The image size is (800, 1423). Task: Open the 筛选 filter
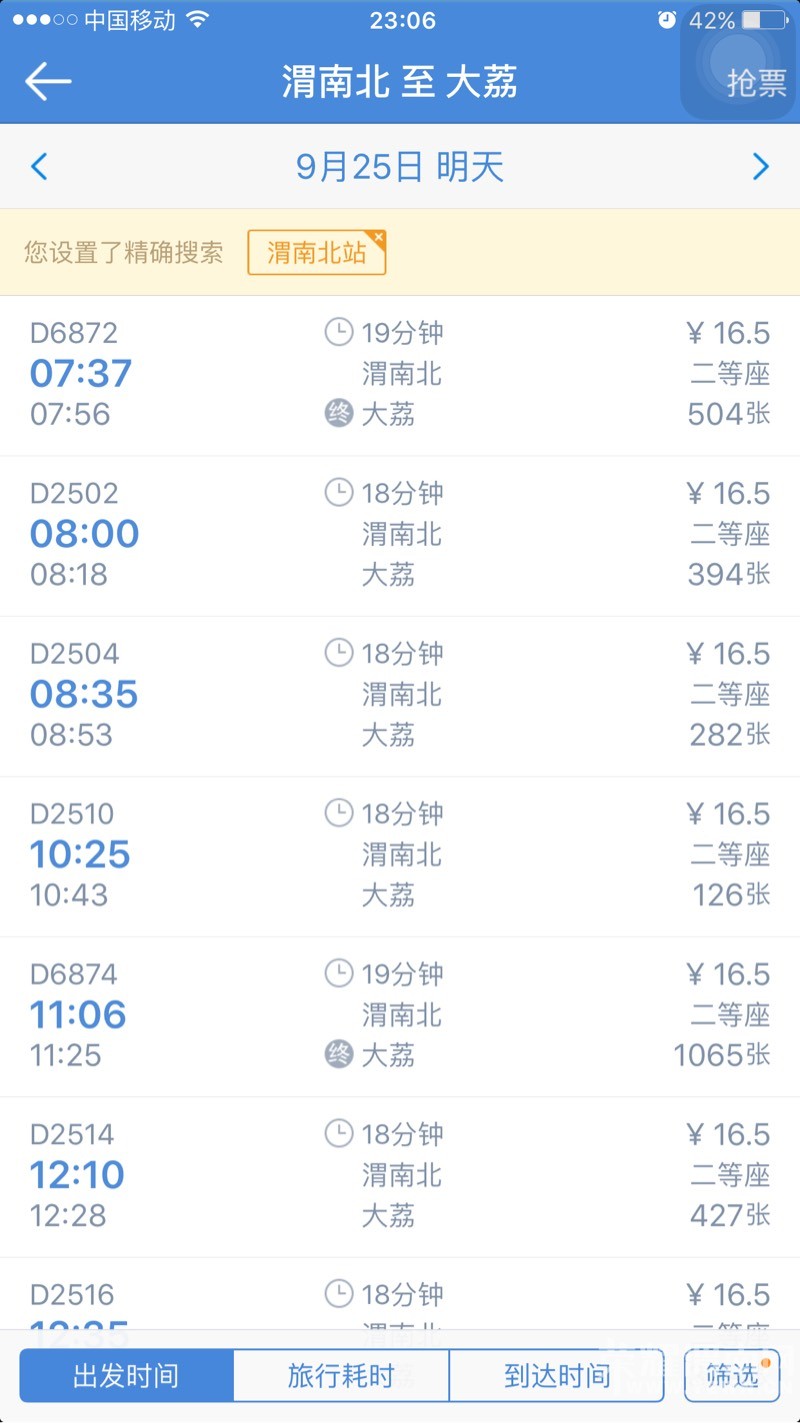tap(732, 1375)
